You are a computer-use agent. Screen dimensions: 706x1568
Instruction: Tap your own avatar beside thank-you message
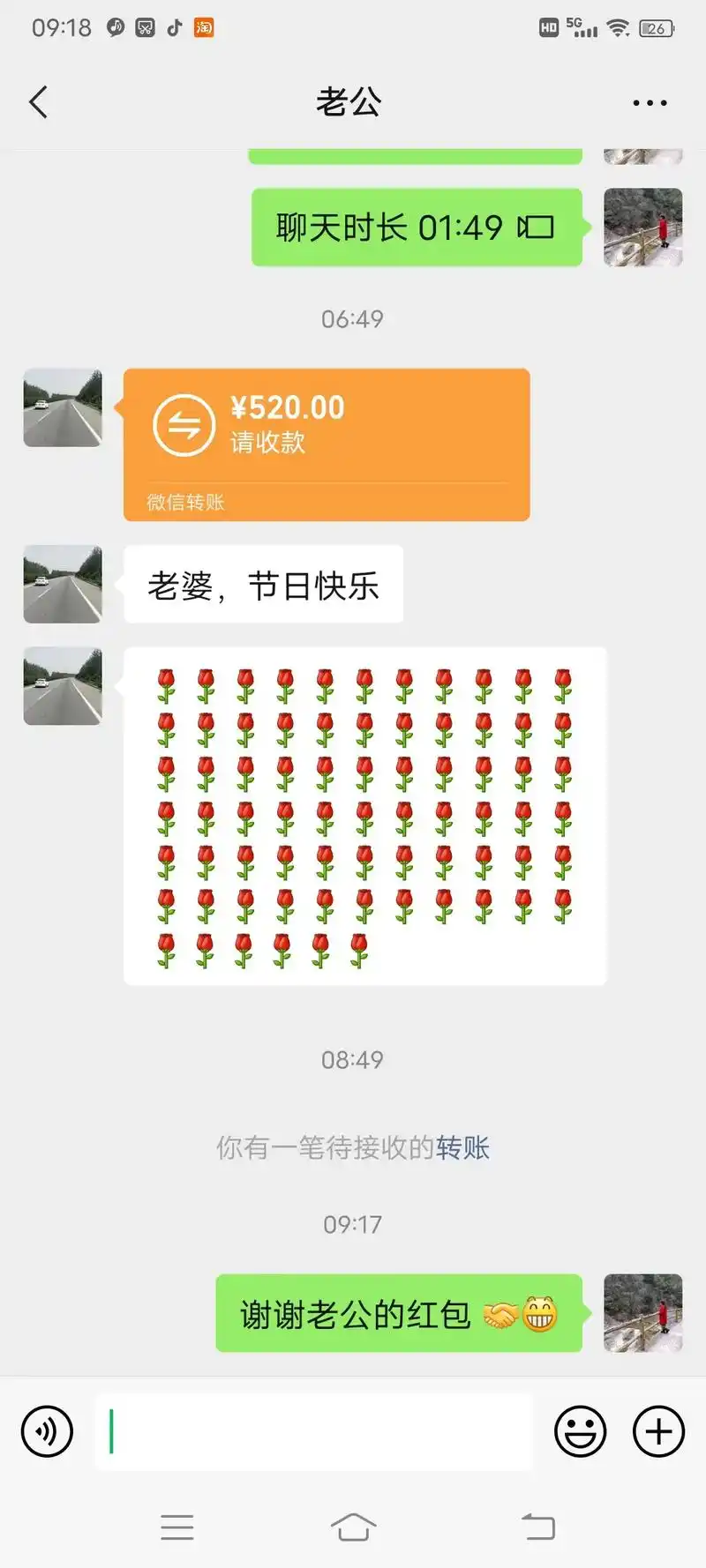click(642, 1311)
